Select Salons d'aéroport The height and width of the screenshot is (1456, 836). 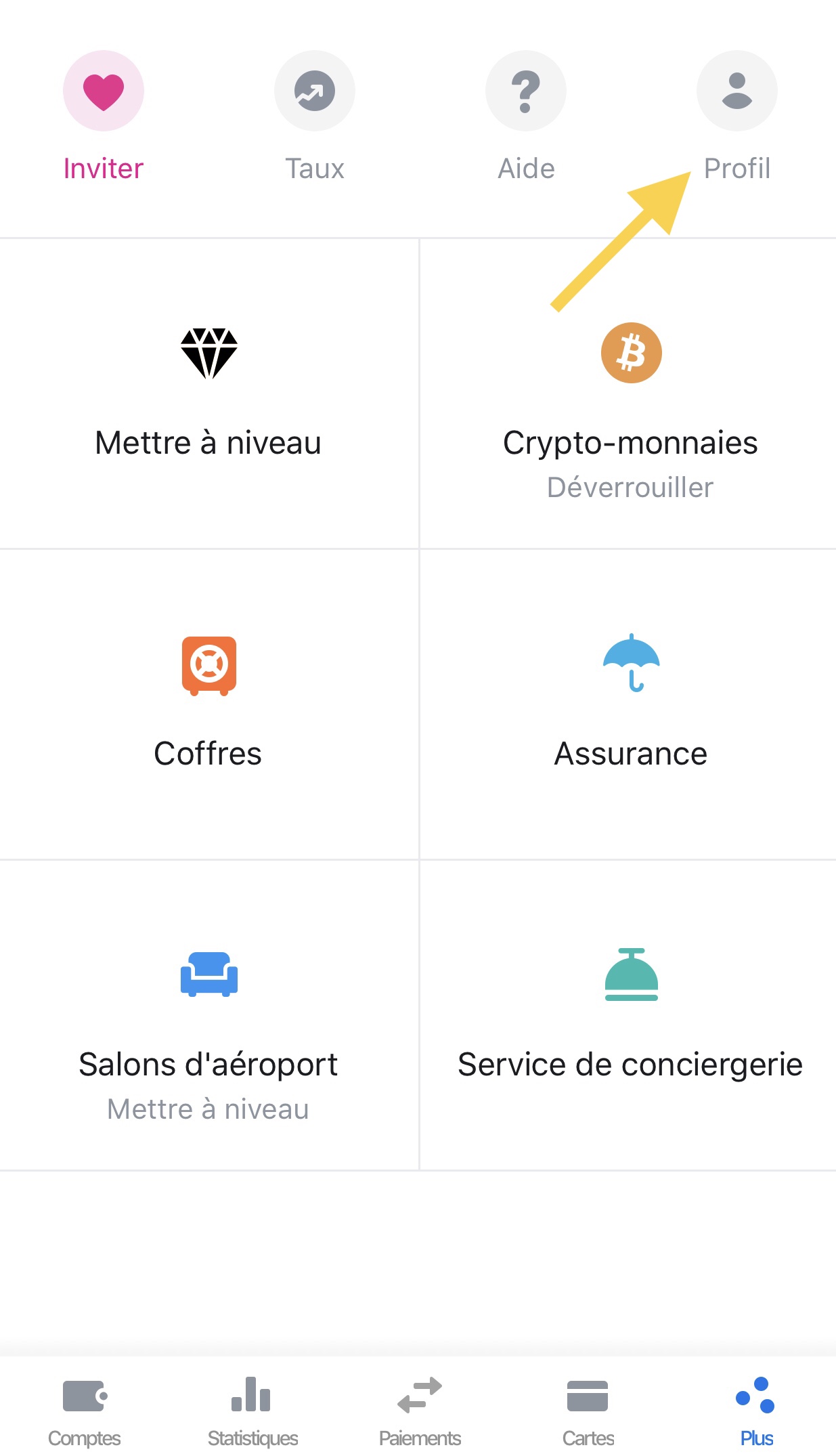pos(208,1016)
